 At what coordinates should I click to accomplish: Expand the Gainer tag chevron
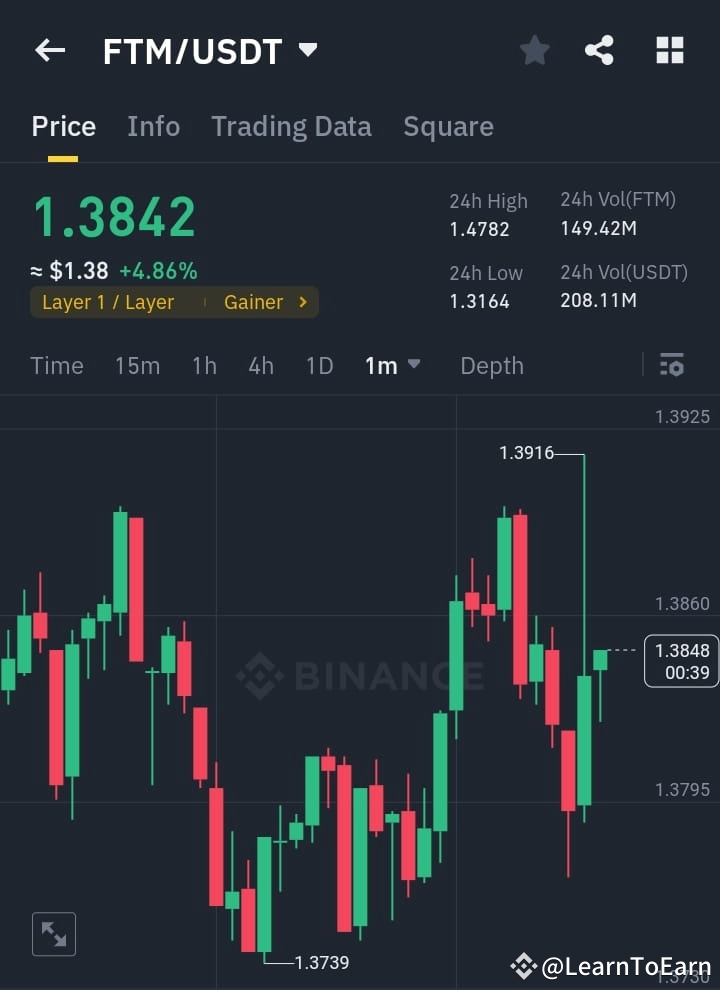[302, 301]
